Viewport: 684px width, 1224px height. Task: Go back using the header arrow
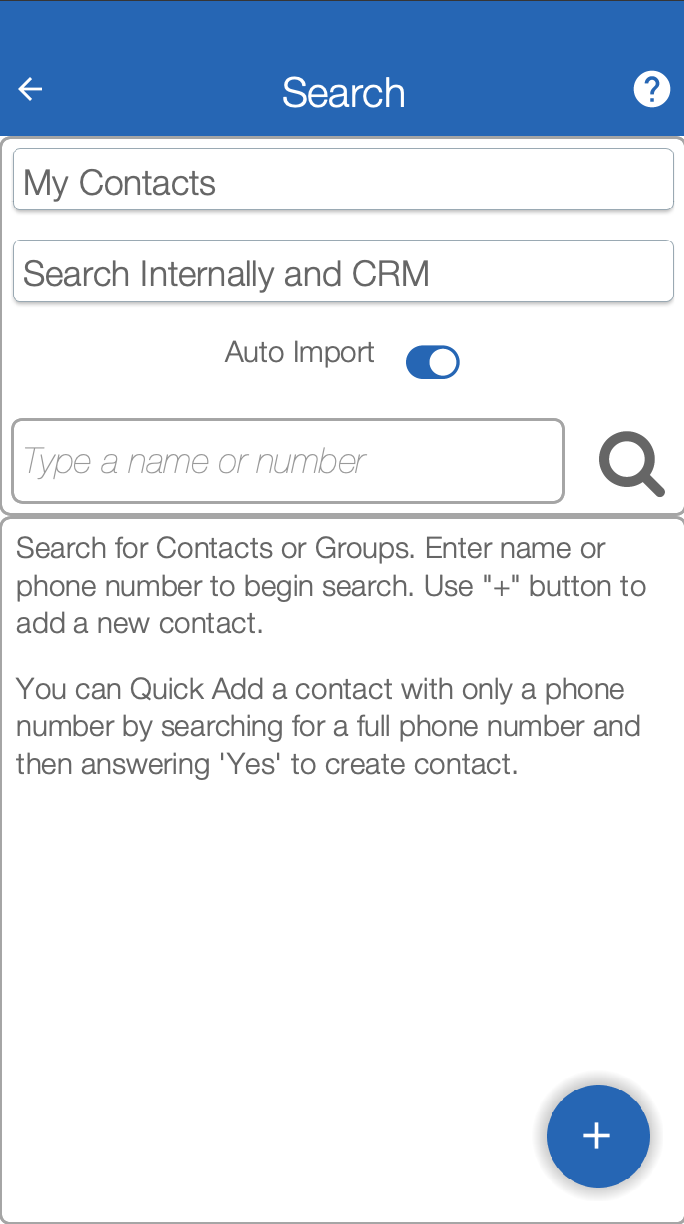(30, 90)
